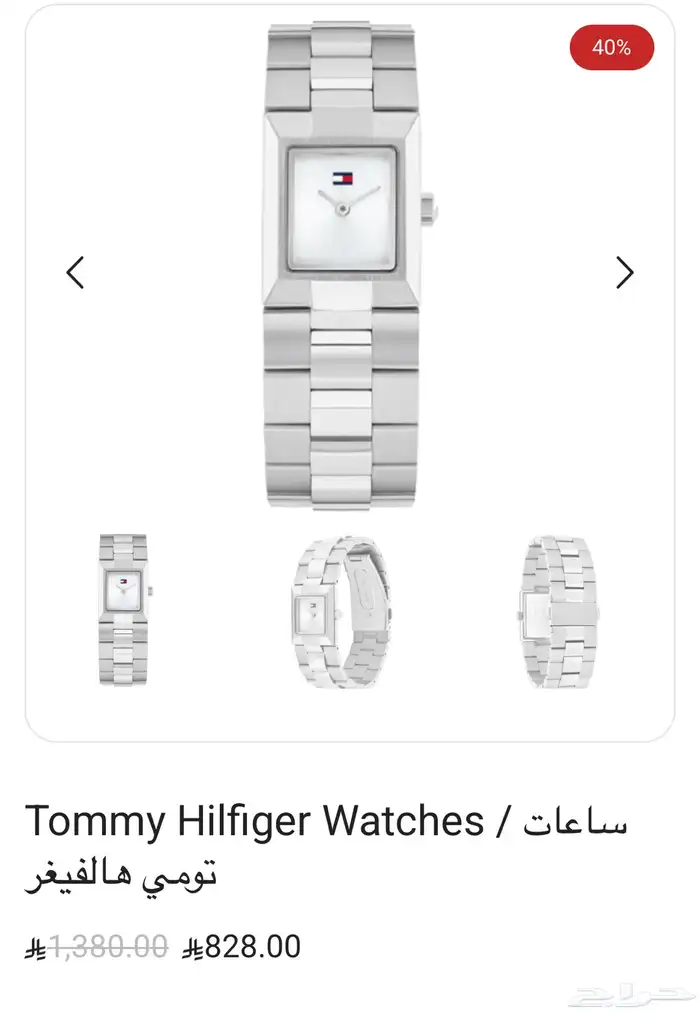
Task: Show the previous watch image
Action: 75,272
